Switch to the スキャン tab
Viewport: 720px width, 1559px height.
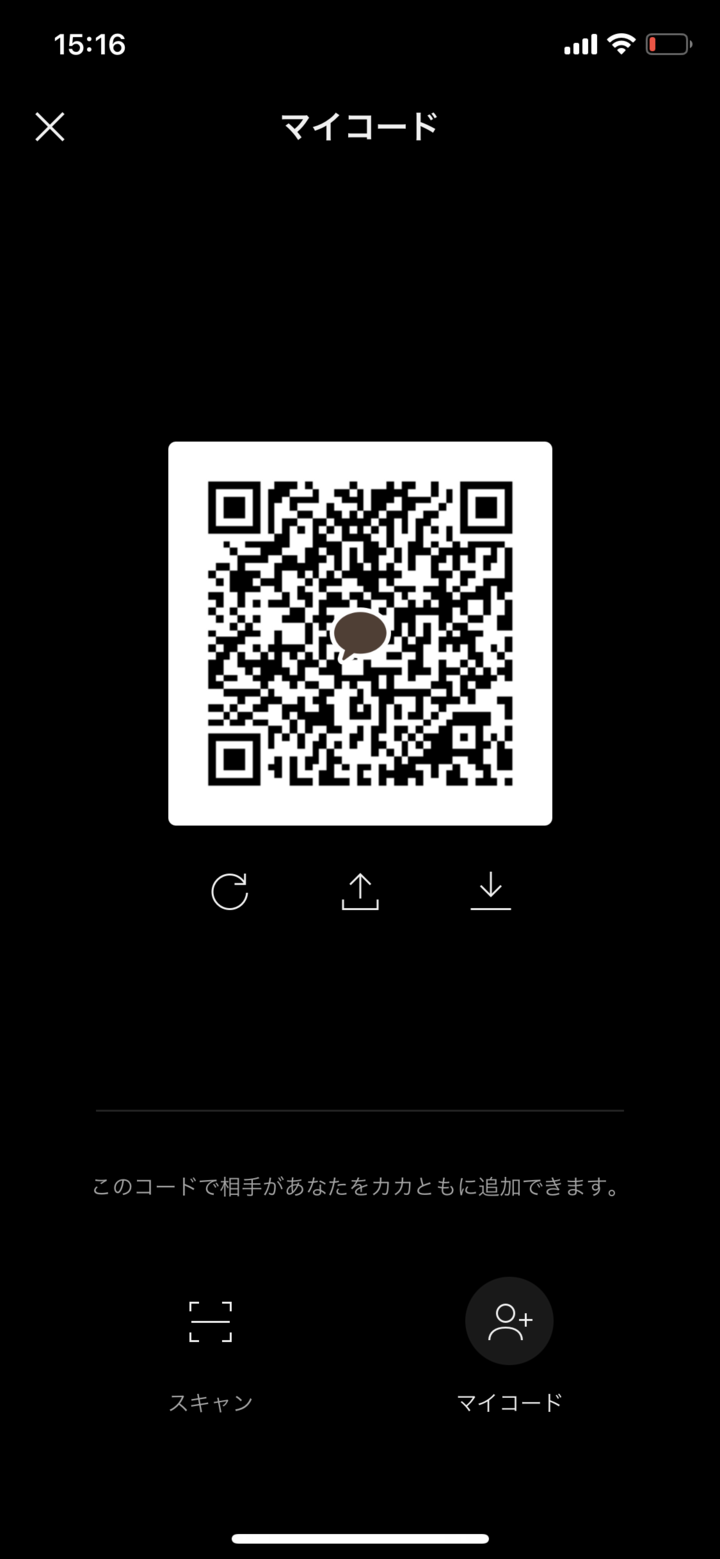(x=210, y=1343)
